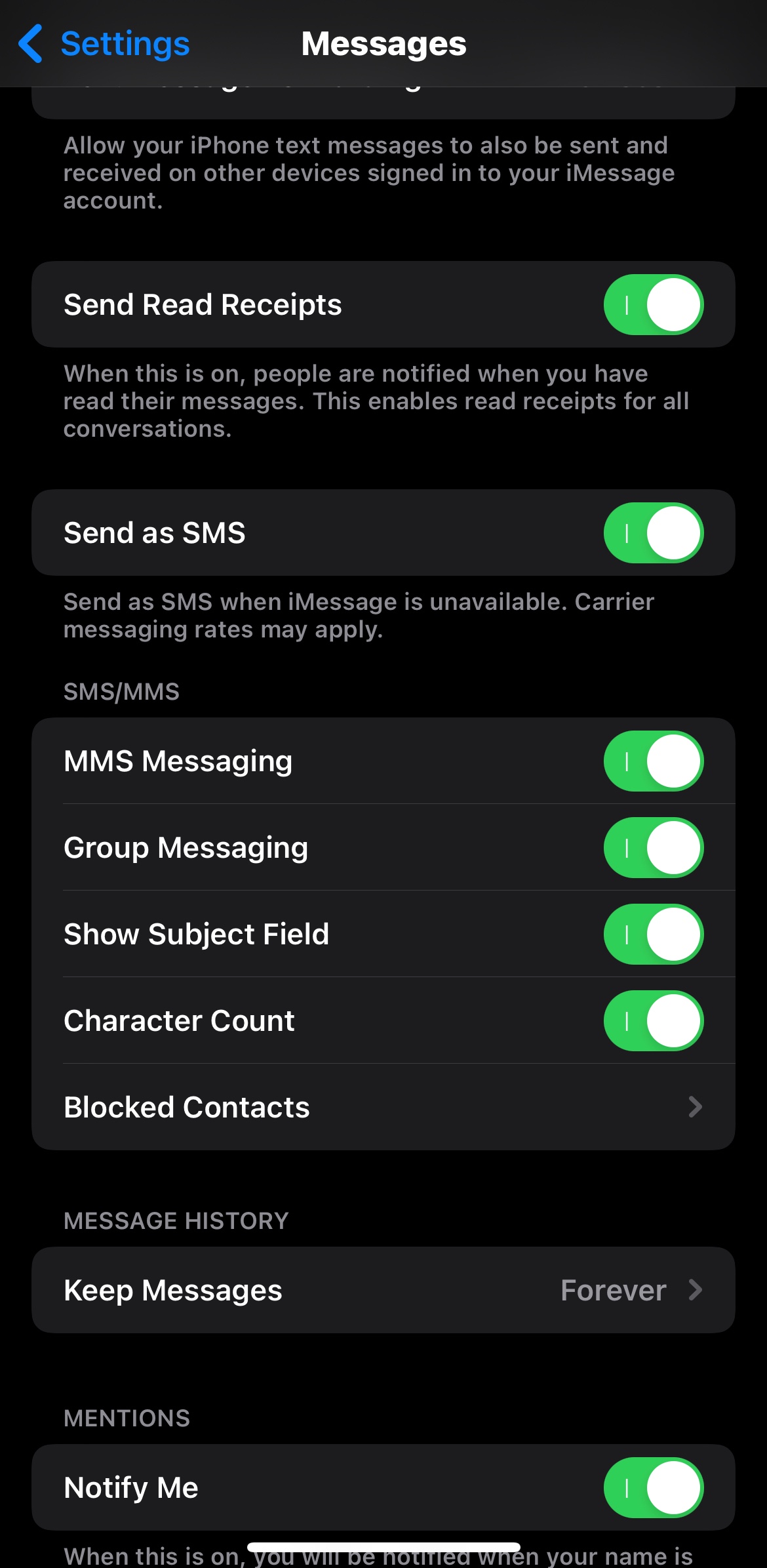Toggle MMS Messaging off
The width and height of the screenshot is (767, 1568).
[653, 761]
